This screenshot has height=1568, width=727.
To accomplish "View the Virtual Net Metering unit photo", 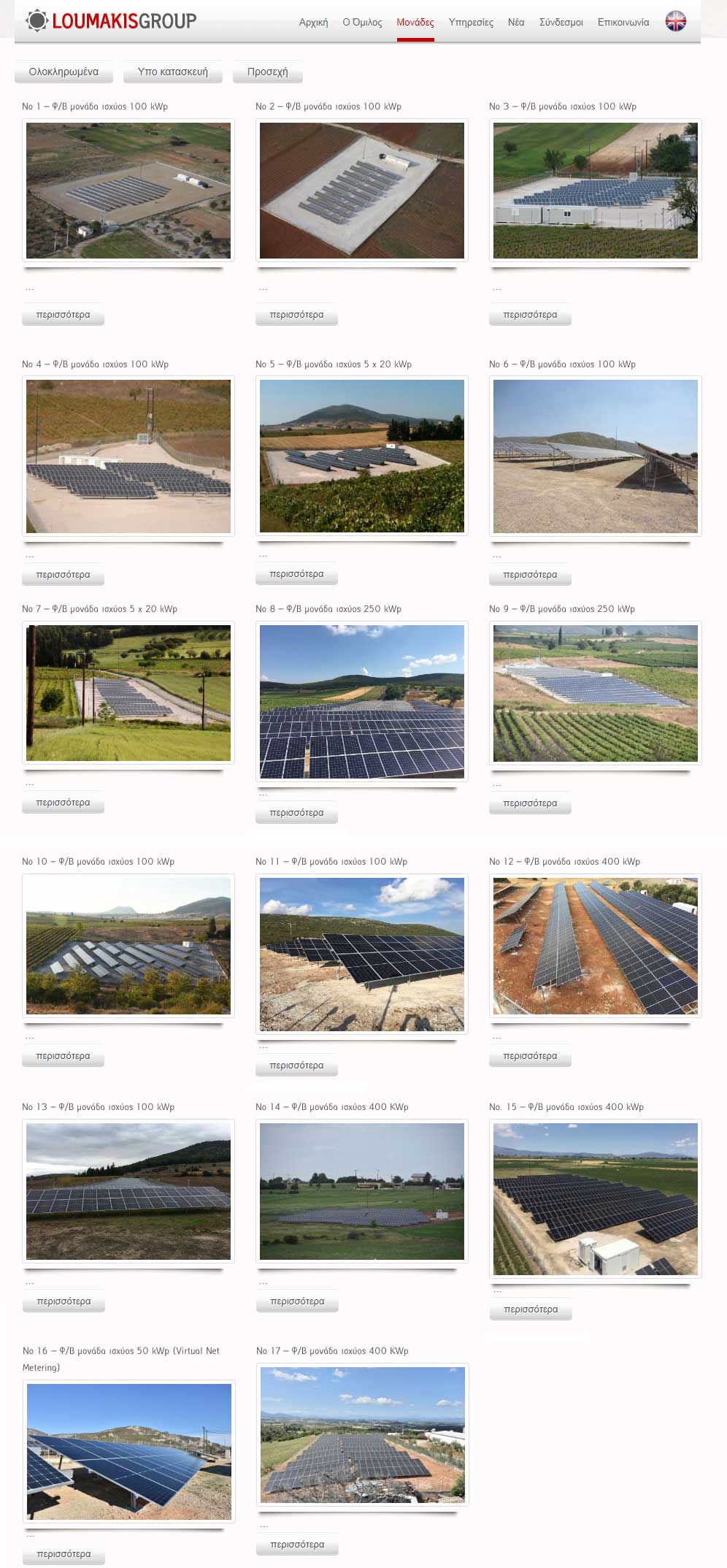I will tap(129, 1451).
